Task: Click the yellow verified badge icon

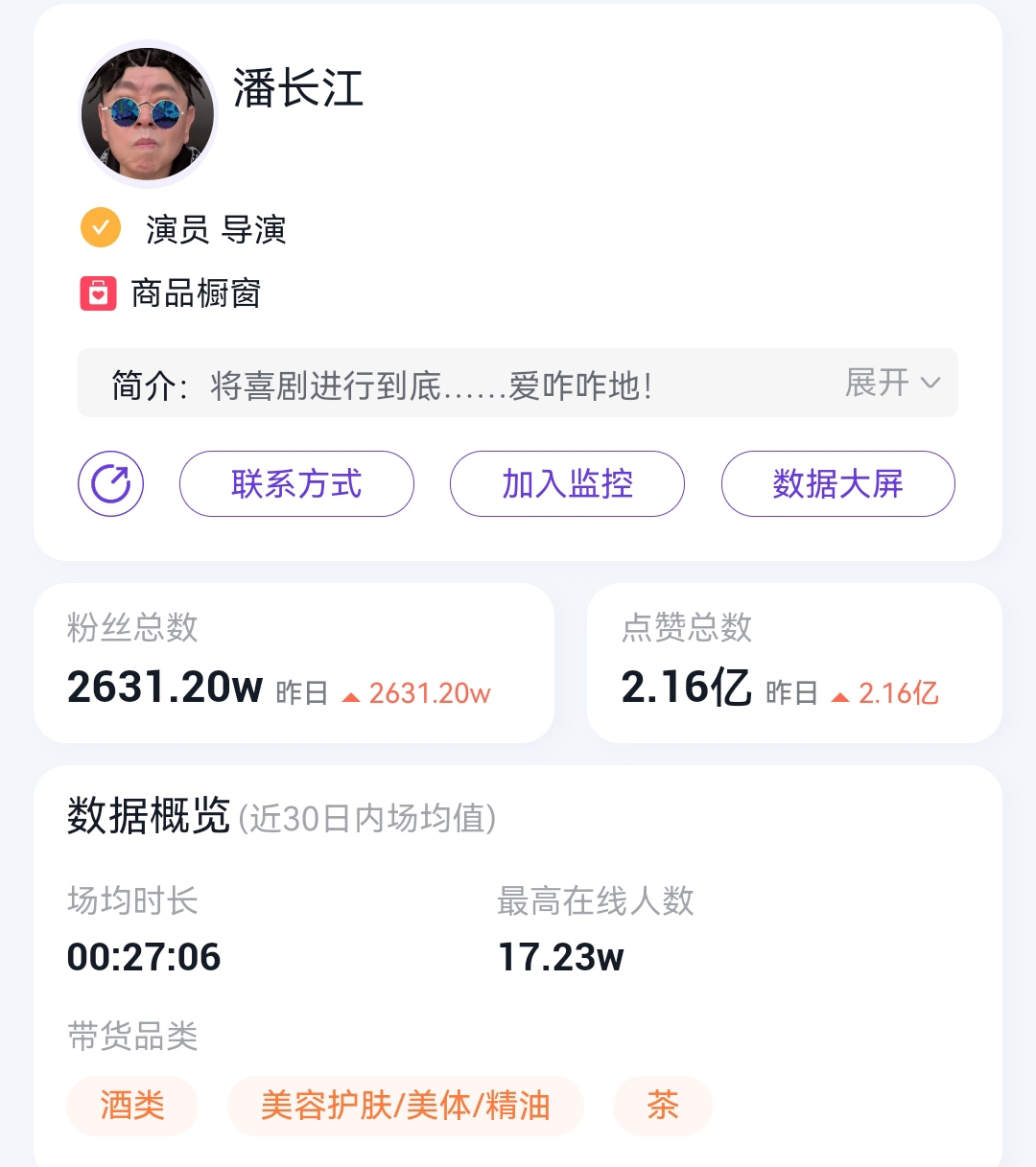Action: pos(100,227)
